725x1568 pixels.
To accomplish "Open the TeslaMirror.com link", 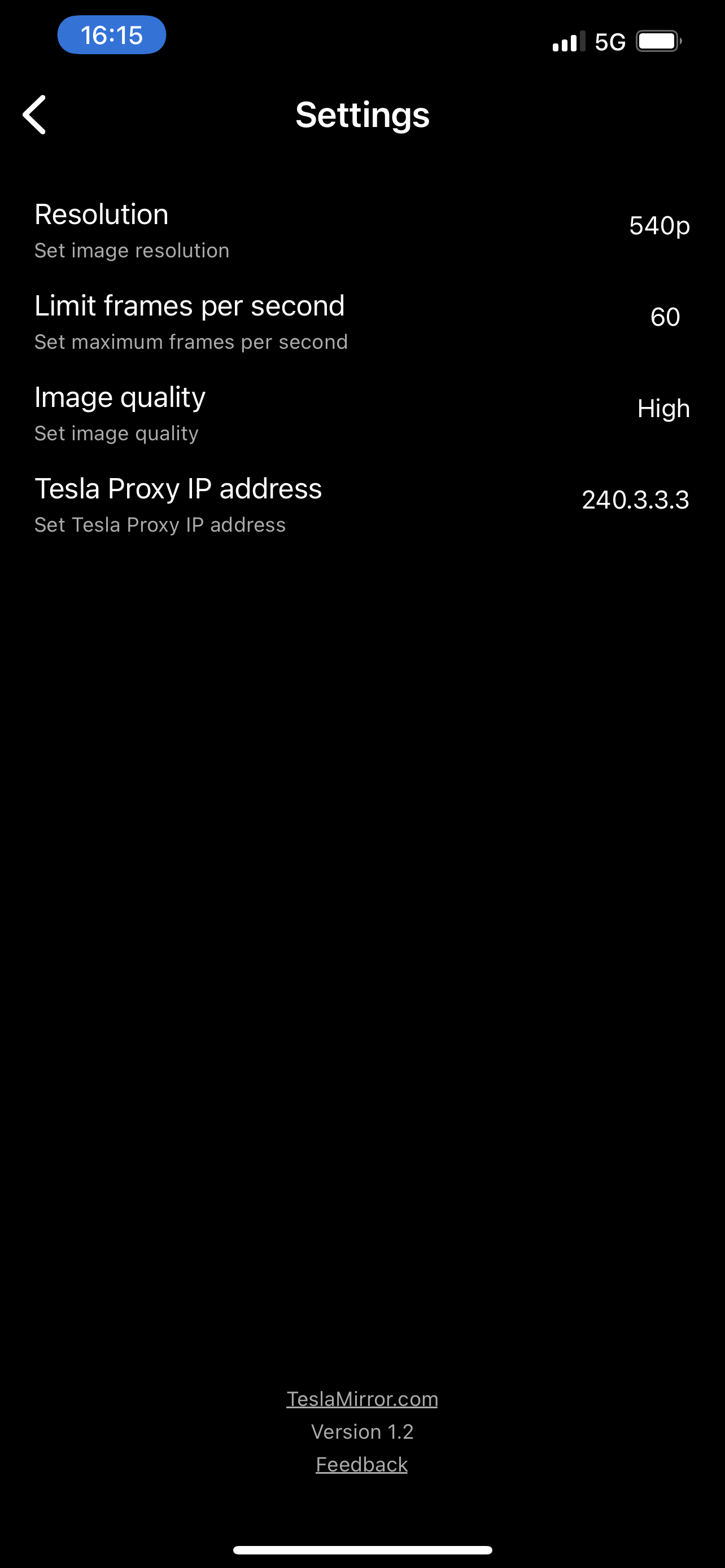I will point(362,1398).
